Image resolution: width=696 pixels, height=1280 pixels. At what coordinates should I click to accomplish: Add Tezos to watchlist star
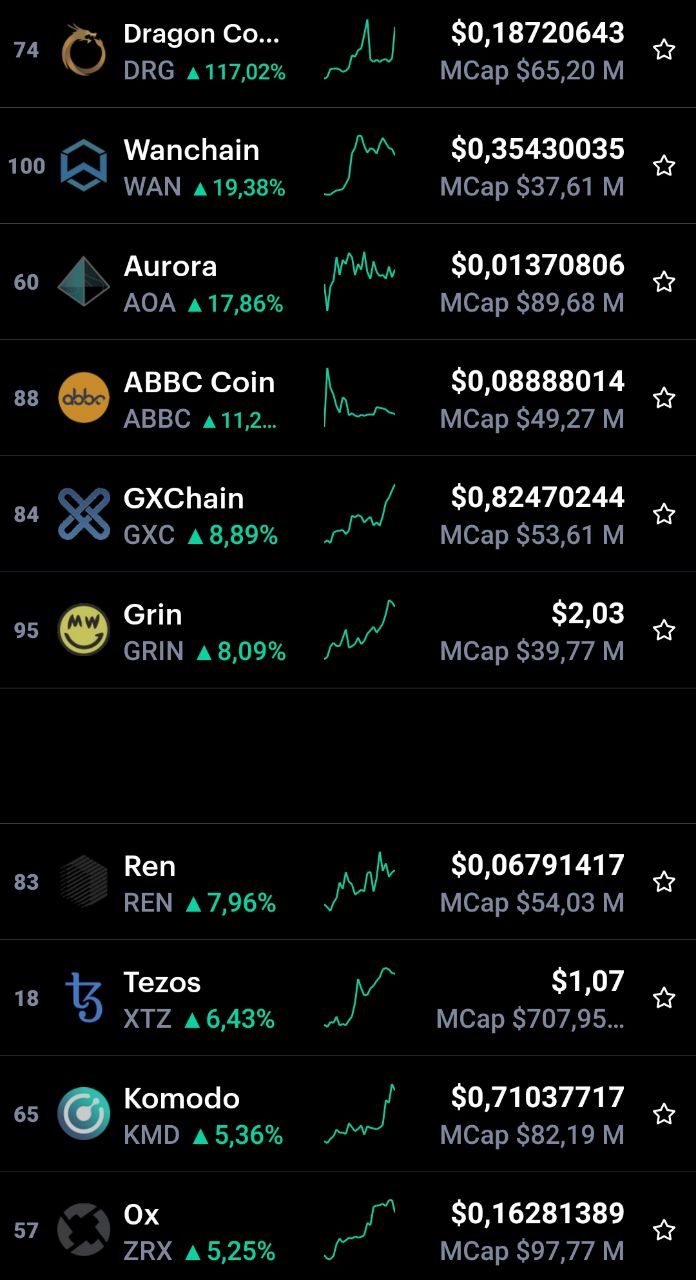click(x=664, y=998)
